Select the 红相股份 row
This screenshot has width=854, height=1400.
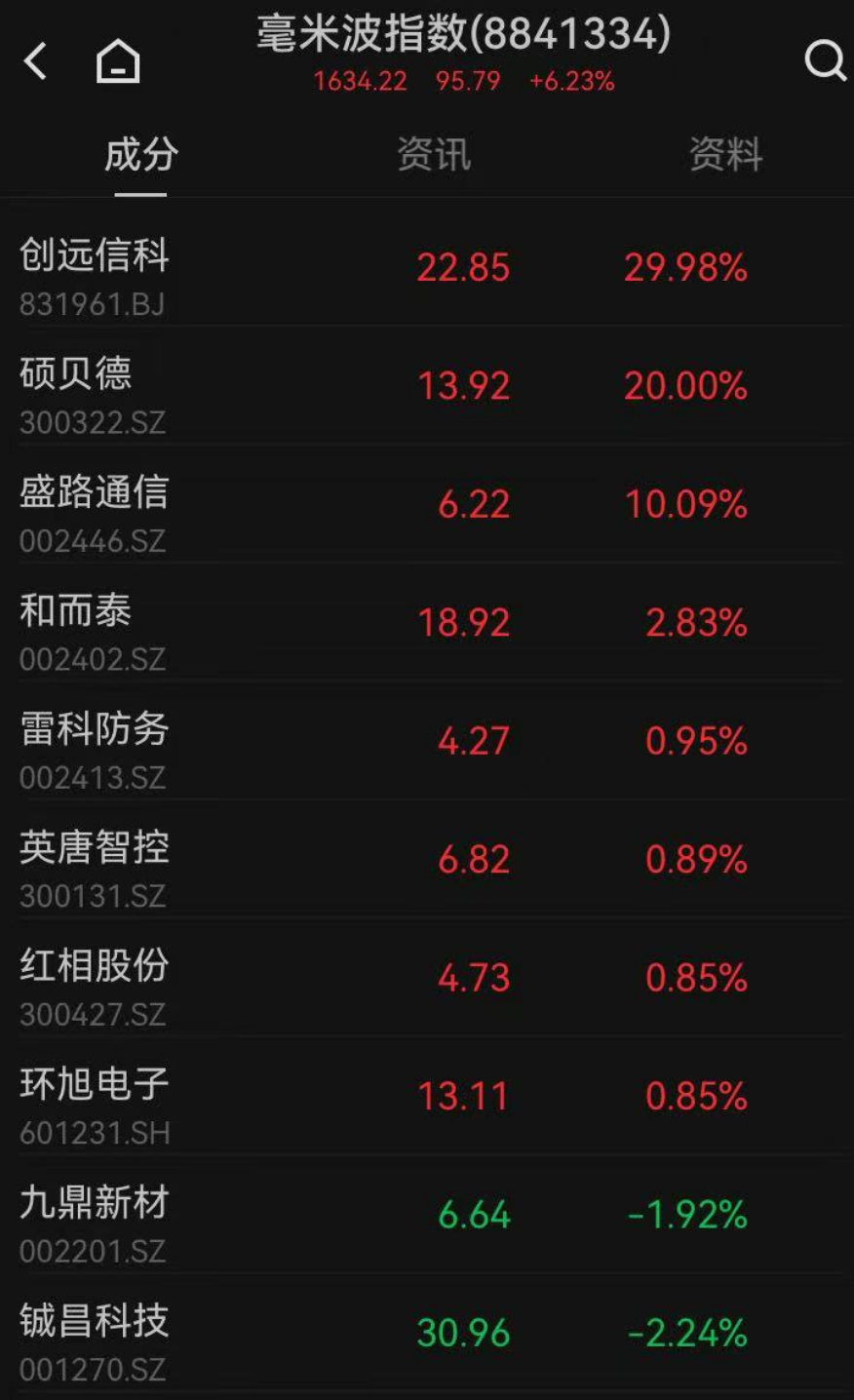point(95,967)
